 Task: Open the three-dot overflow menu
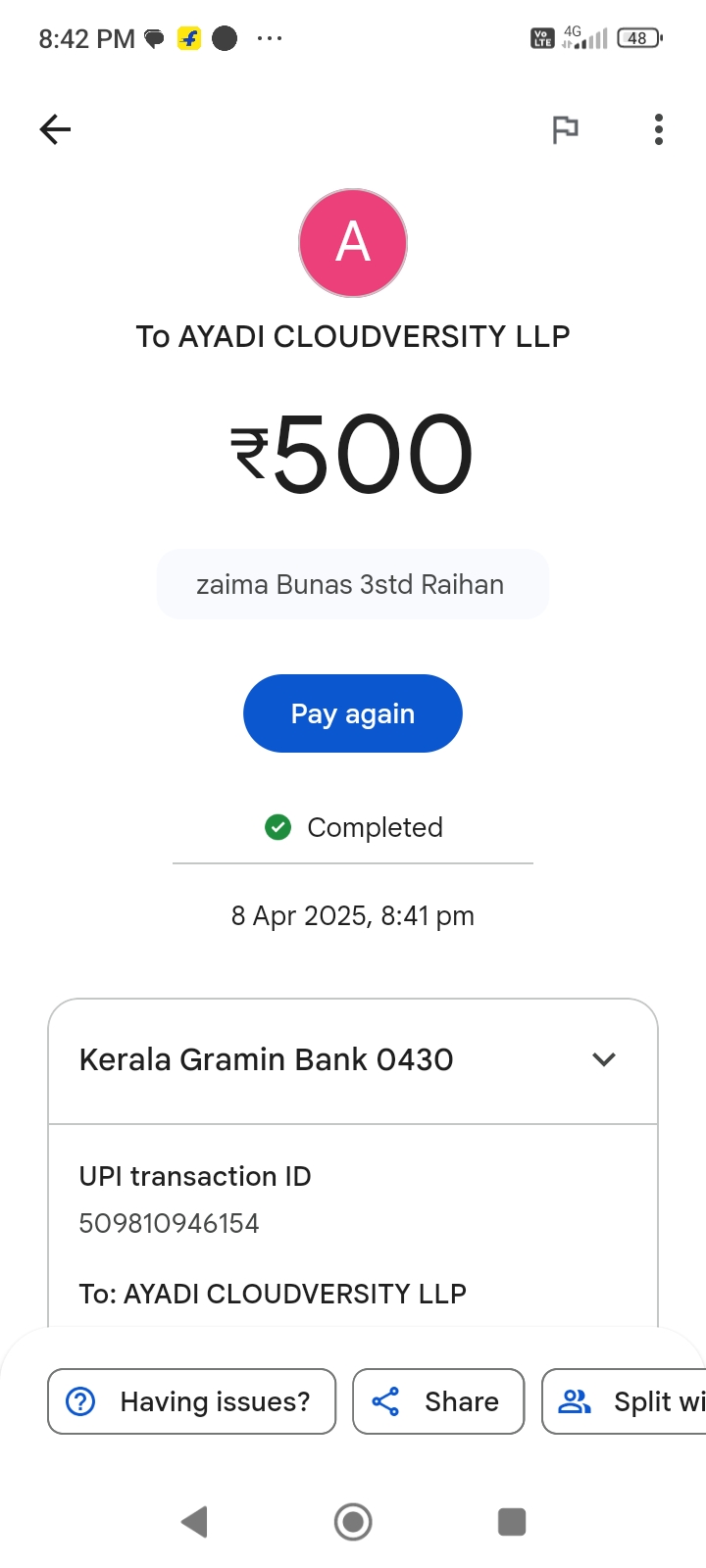[658, 129]
